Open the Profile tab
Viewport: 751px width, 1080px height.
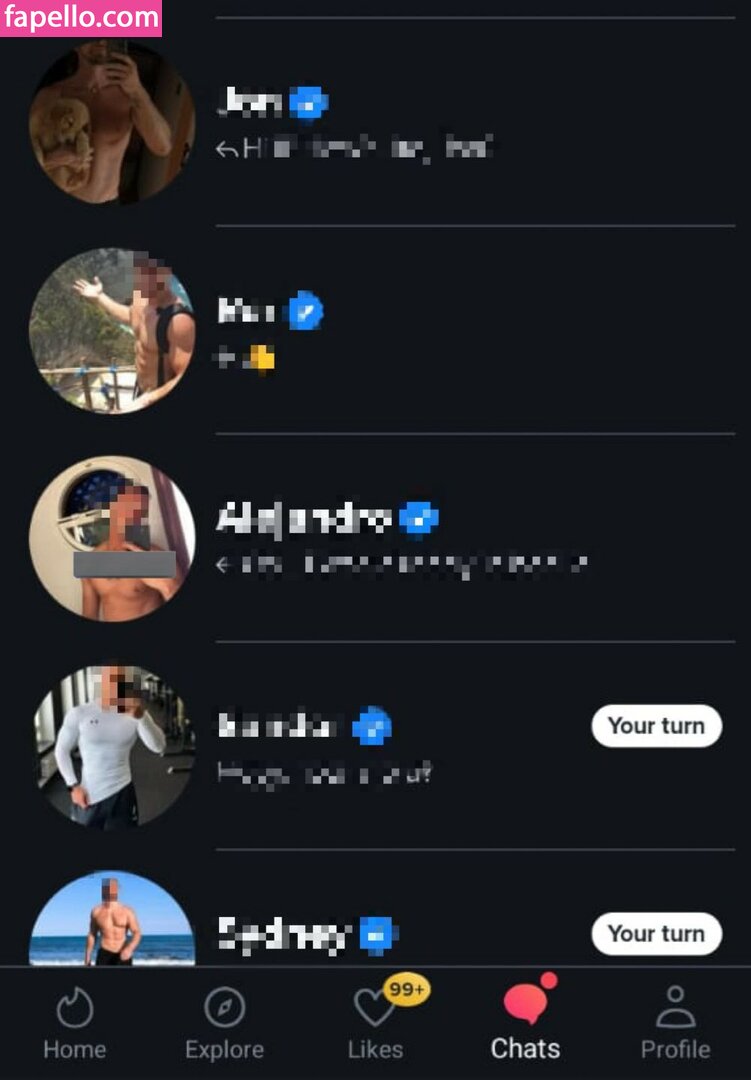(675, 1024)
